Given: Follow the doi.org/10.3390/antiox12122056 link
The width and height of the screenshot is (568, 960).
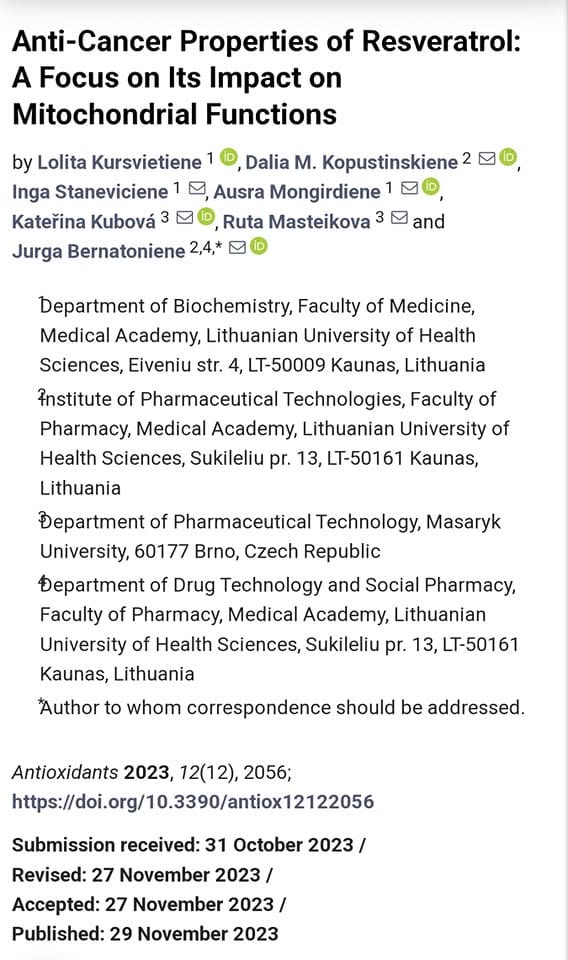Looking at the screenshot, I should pyautogui.click(x=193, y=801).
